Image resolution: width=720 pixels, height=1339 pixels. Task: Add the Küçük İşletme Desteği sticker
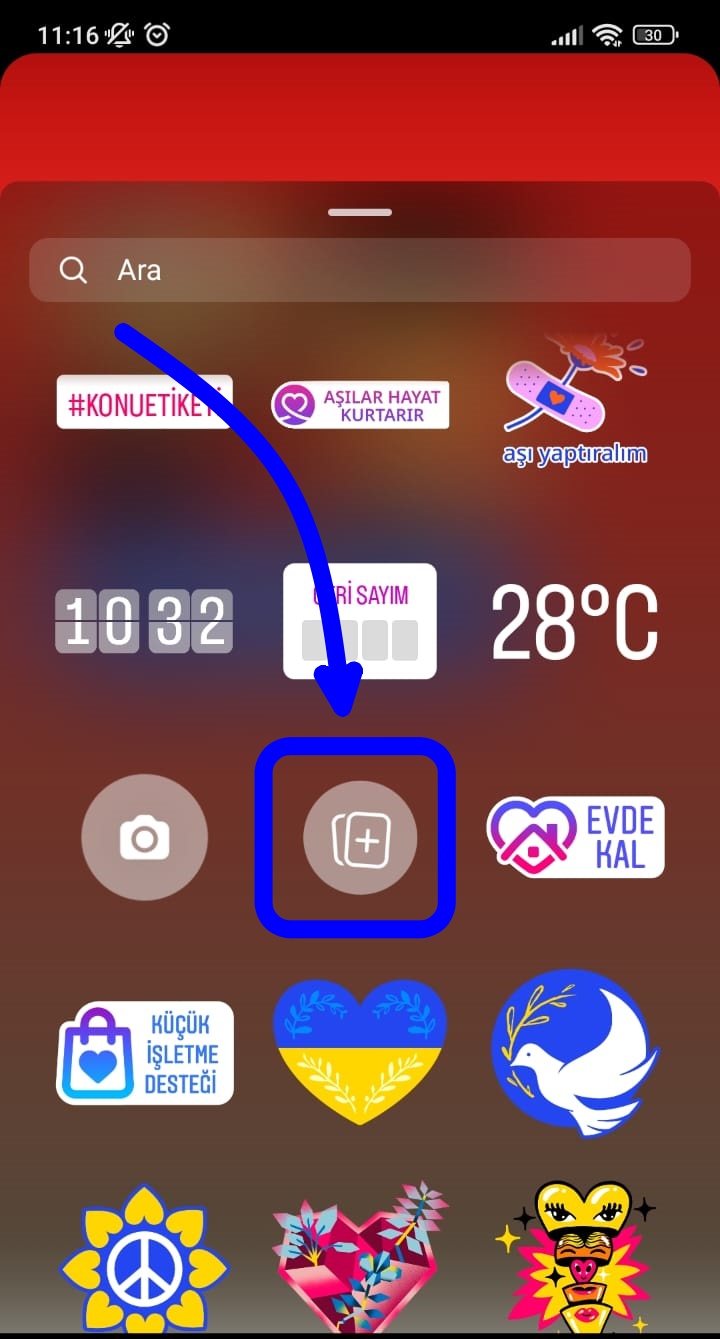145,1053
